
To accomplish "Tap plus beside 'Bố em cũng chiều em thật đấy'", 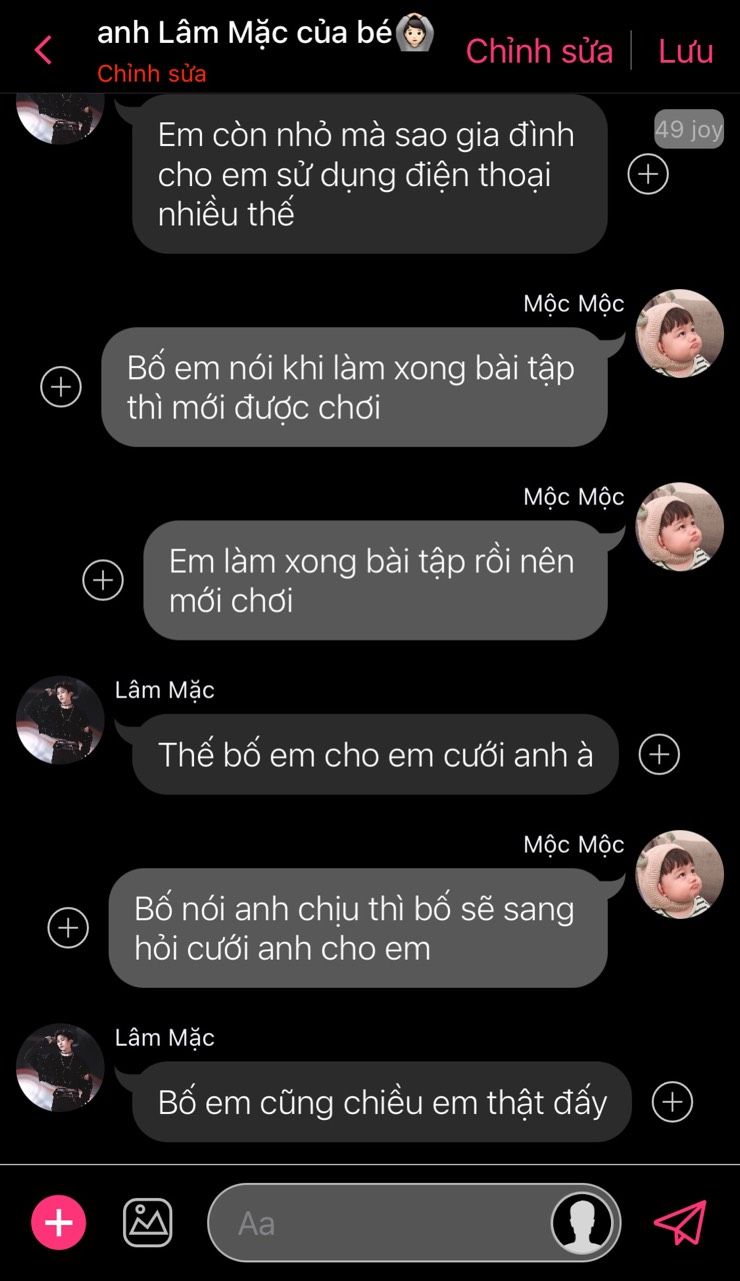I will pos(672,1102).
